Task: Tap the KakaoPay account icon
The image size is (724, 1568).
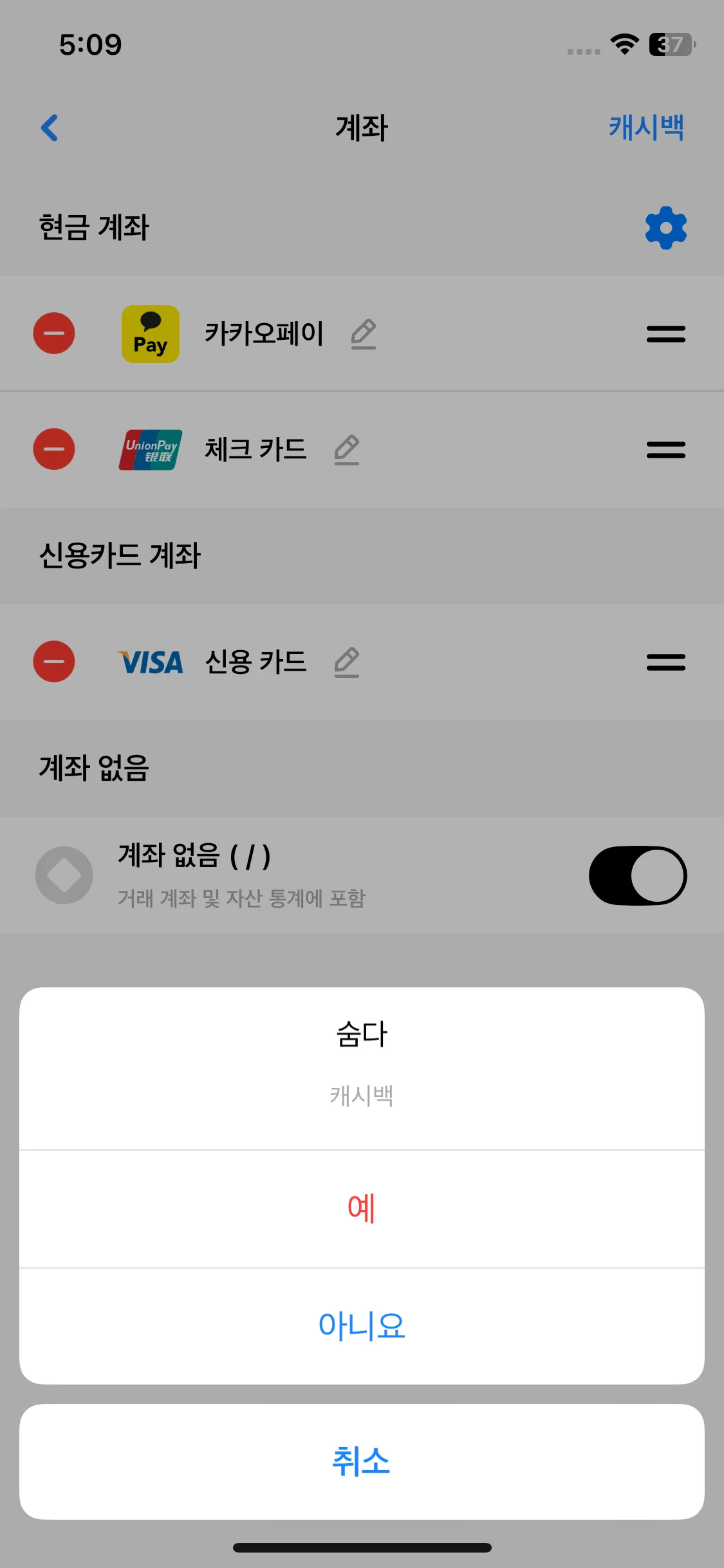Action: point(150,333)
